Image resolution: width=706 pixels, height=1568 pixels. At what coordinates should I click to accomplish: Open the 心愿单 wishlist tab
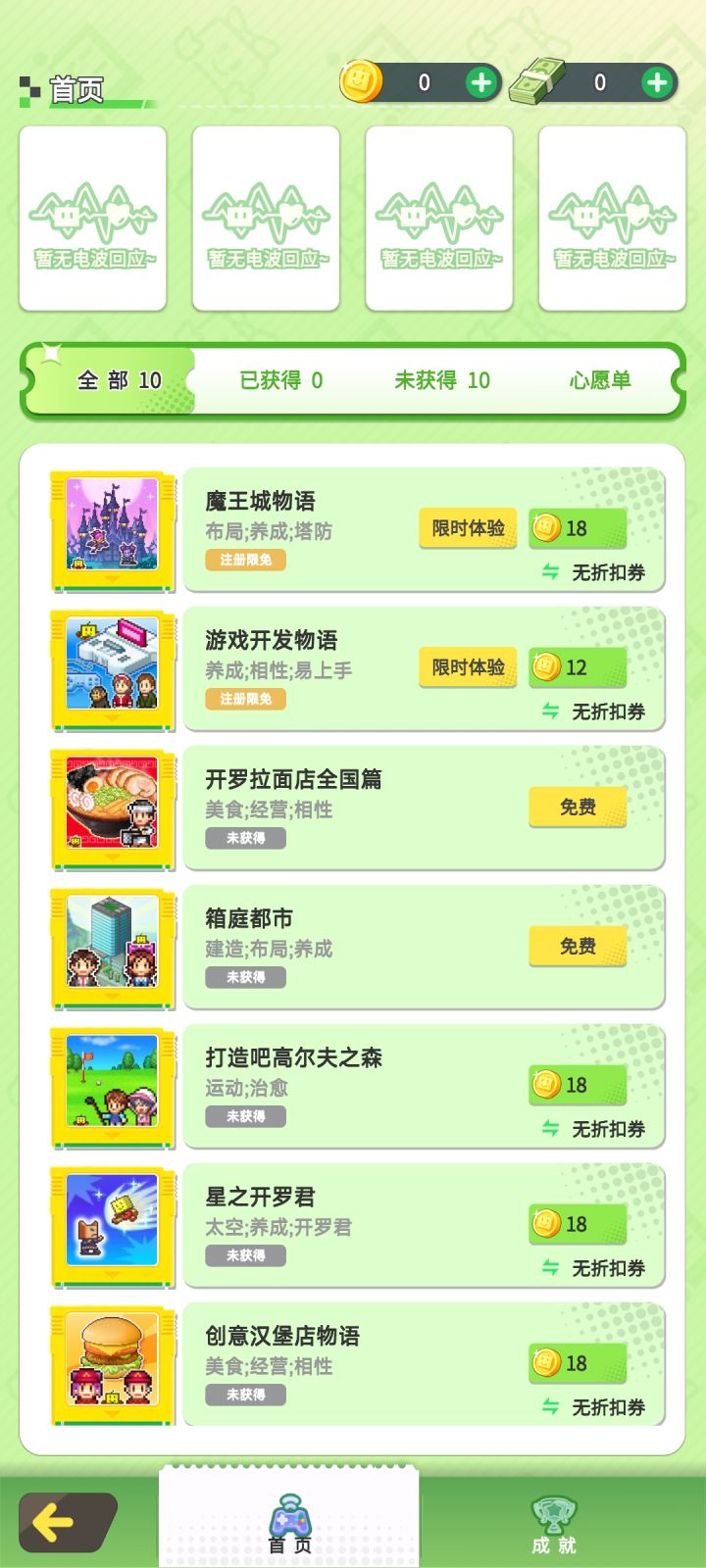[601, 381]
